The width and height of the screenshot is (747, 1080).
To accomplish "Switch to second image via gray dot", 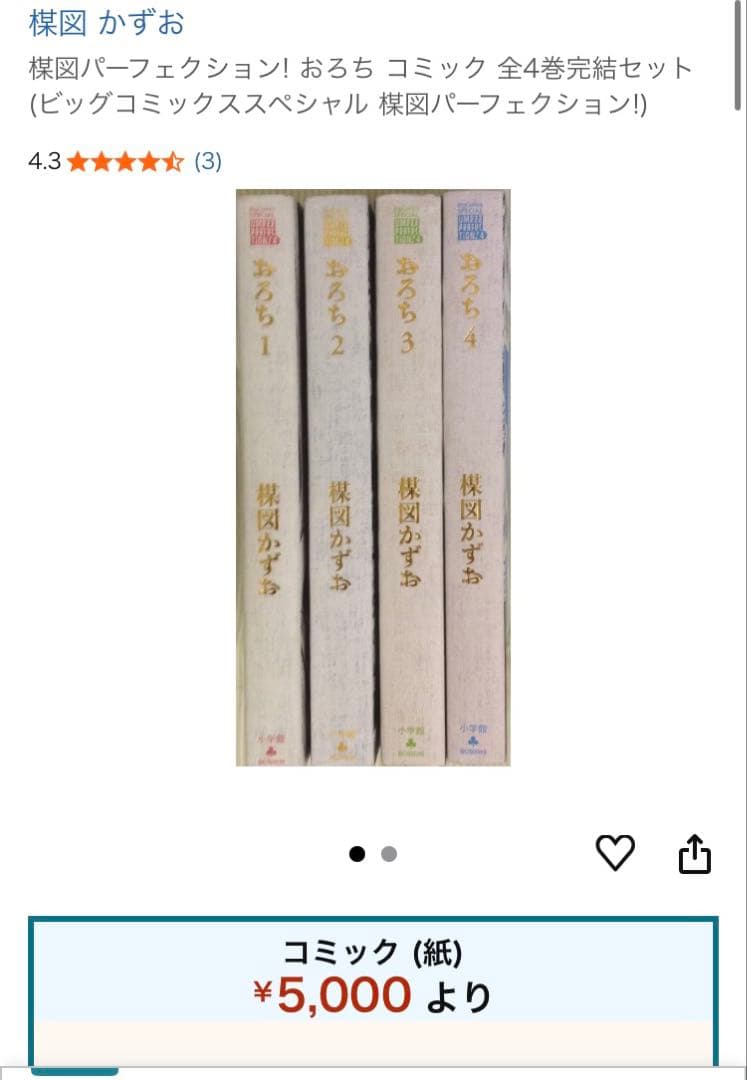I will coord(388,855).
